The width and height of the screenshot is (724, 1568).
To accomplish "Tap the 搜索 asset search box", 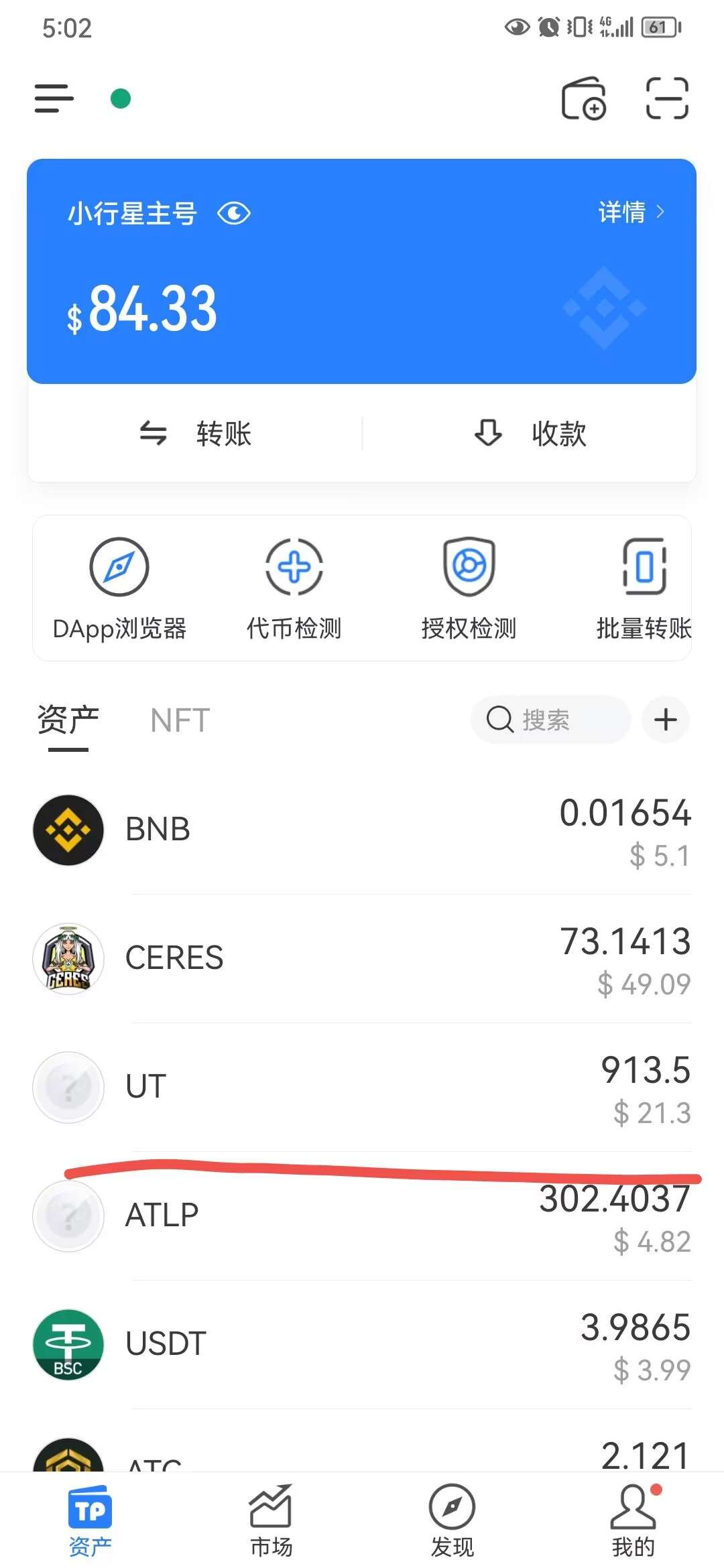I will click(550, 720).
